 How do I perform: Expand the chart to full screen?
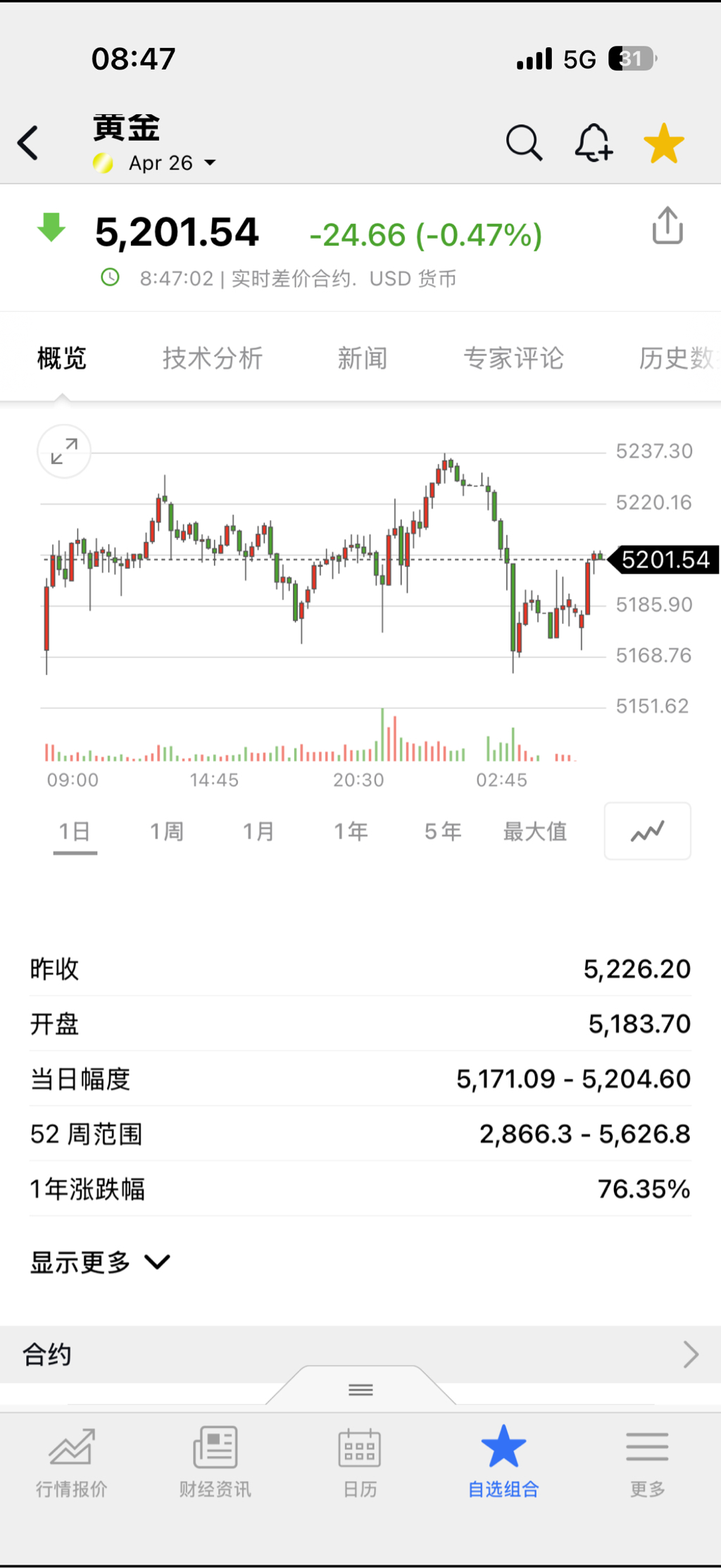click(x=64, y=451)
